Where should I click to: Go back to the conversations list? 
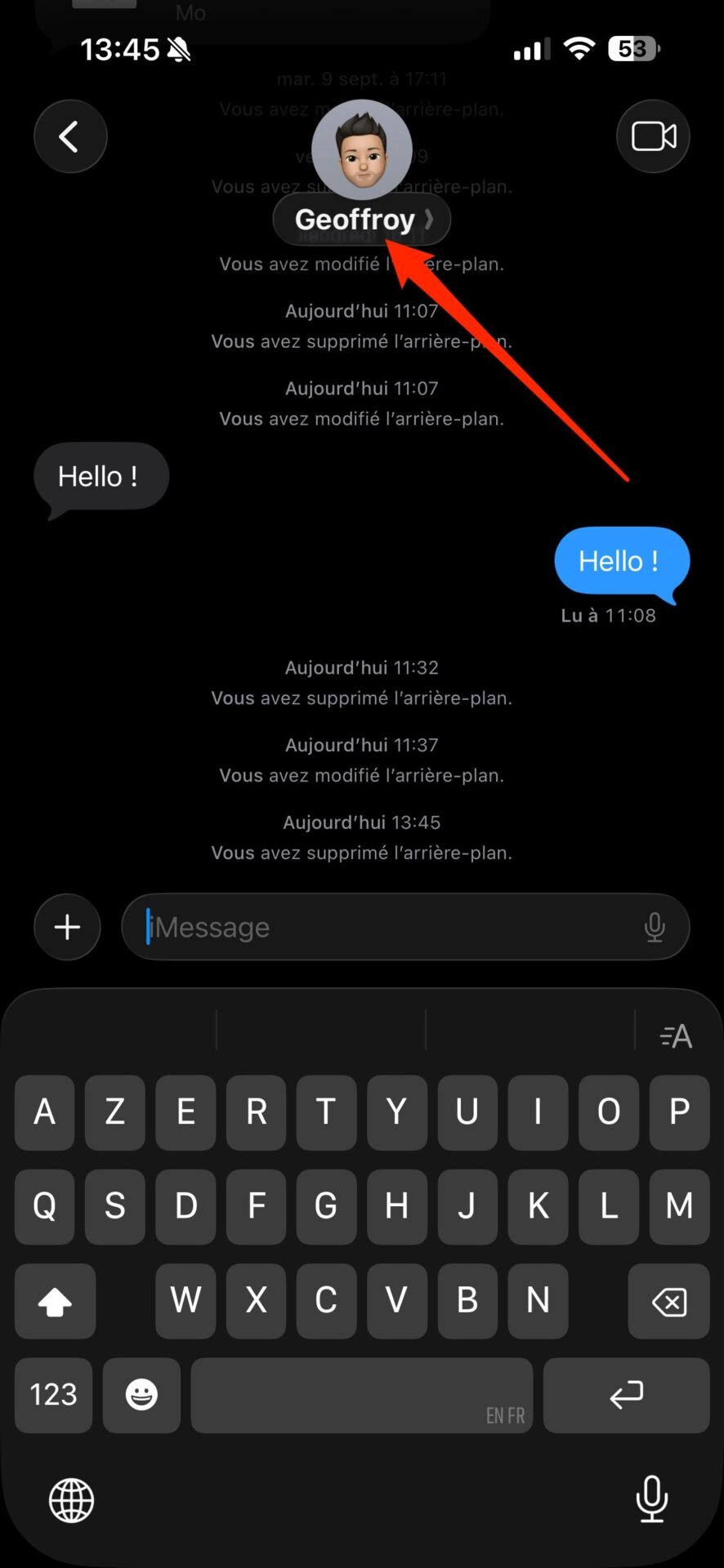[70, 136]
